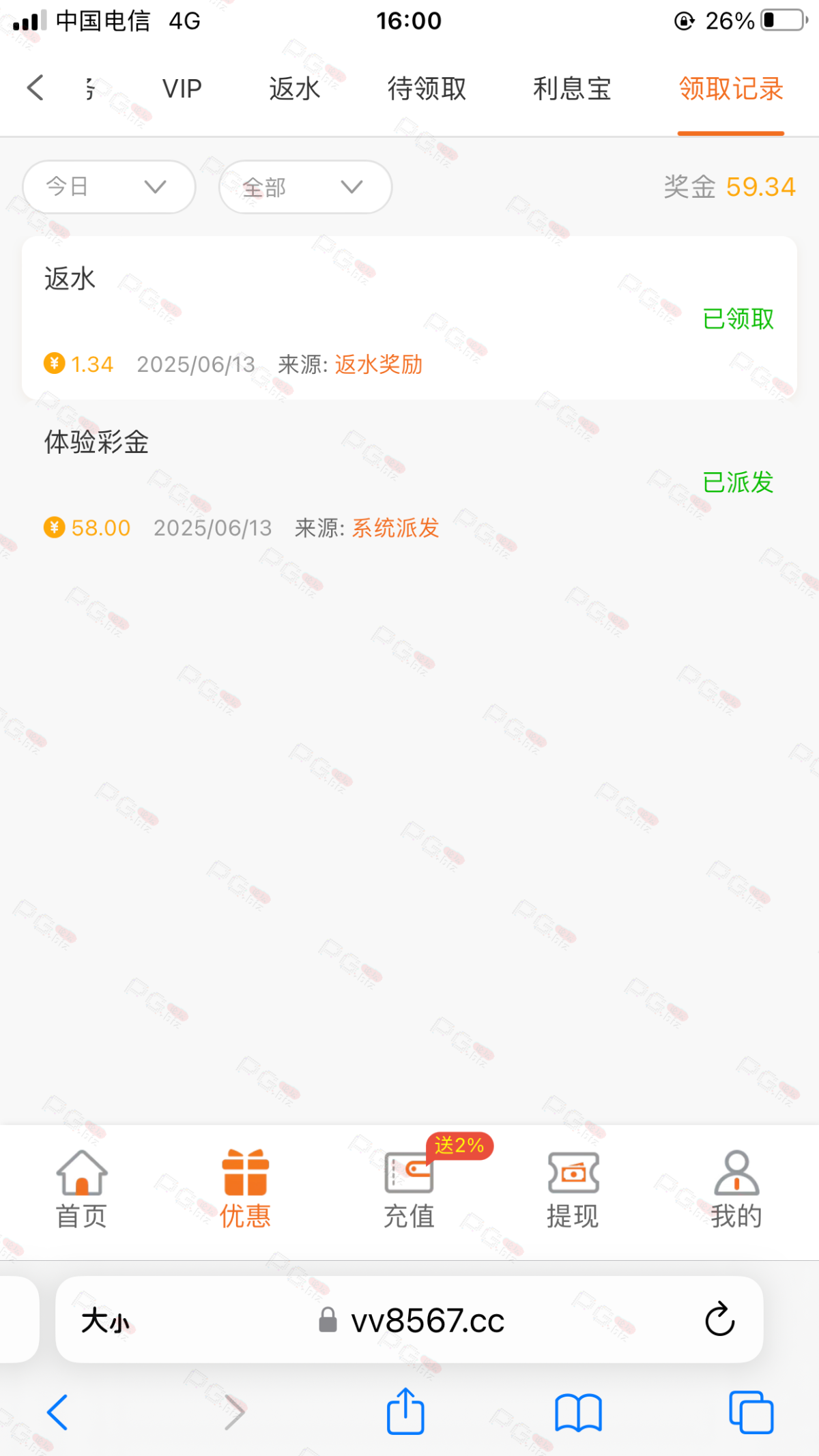Open the 提现 withdrawal tab

pos(573,1189)
